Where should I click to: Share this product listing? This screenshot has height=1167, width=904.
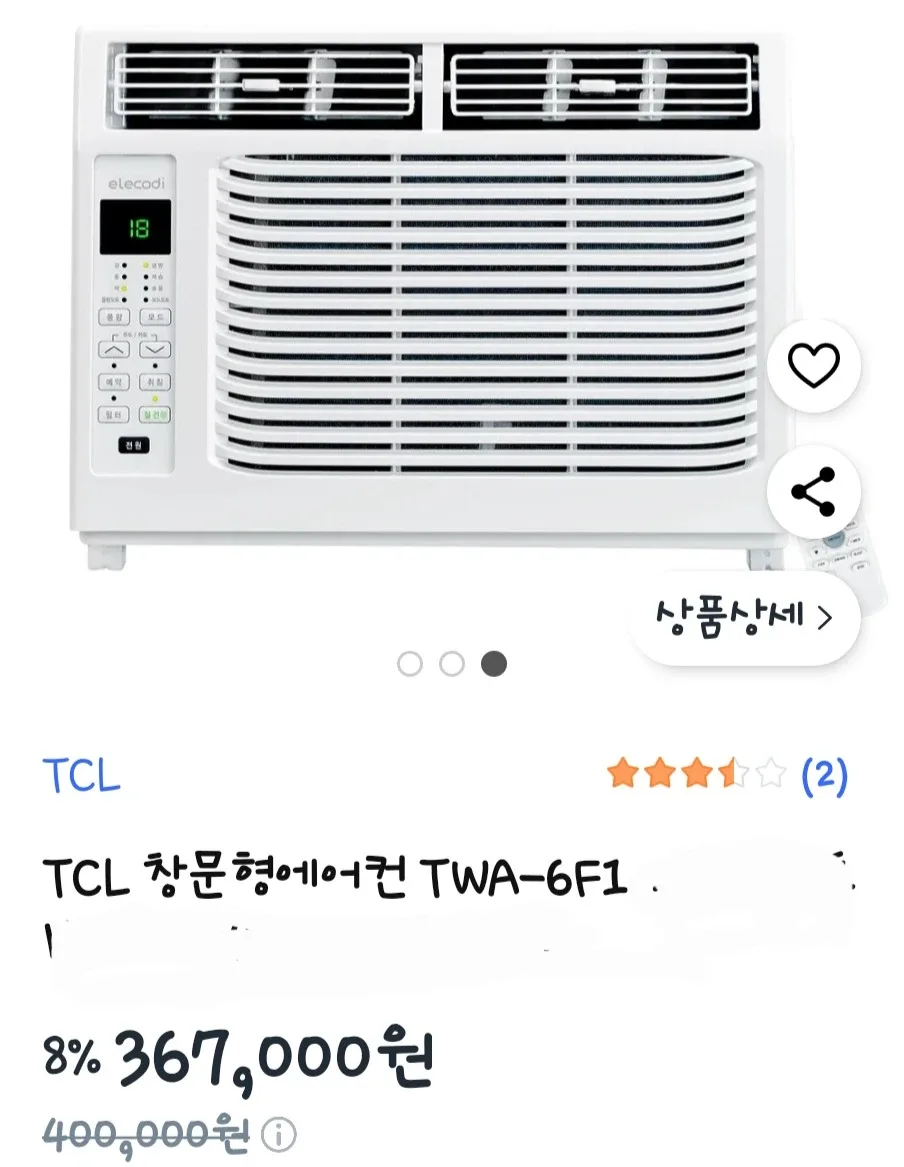click(x=813, y=492)
